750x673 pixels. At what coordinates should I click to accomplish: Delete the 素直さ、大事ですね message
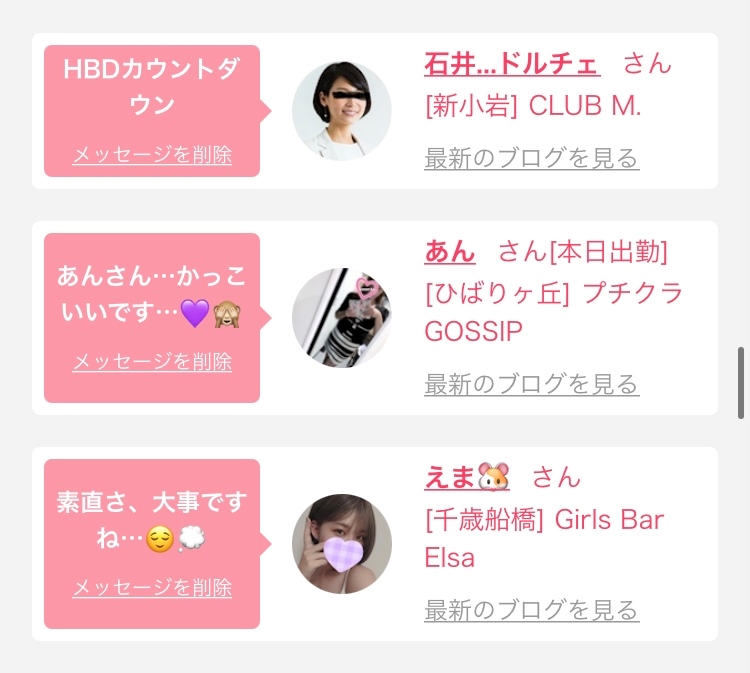click(152, 588)
